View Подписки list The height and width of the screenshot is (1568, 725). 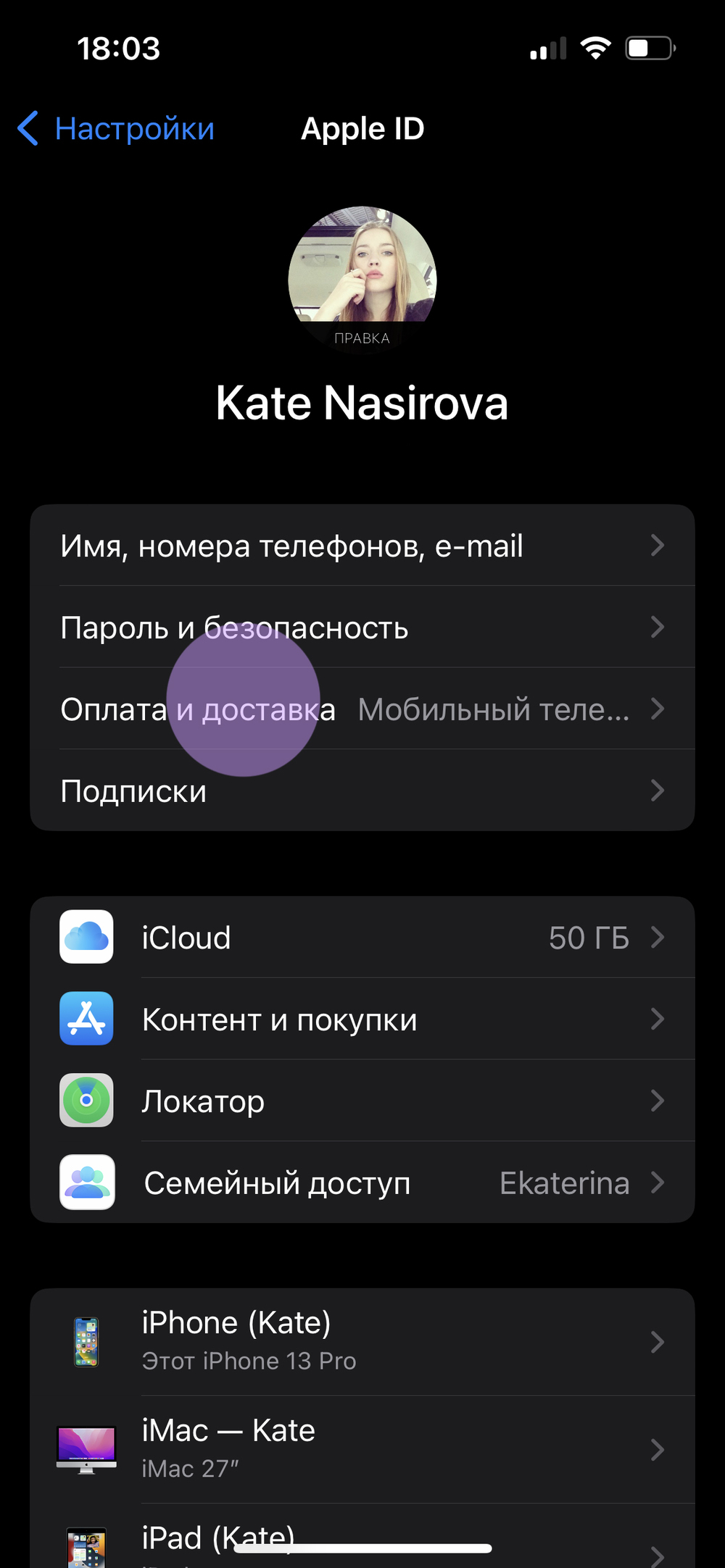[362, 791]
